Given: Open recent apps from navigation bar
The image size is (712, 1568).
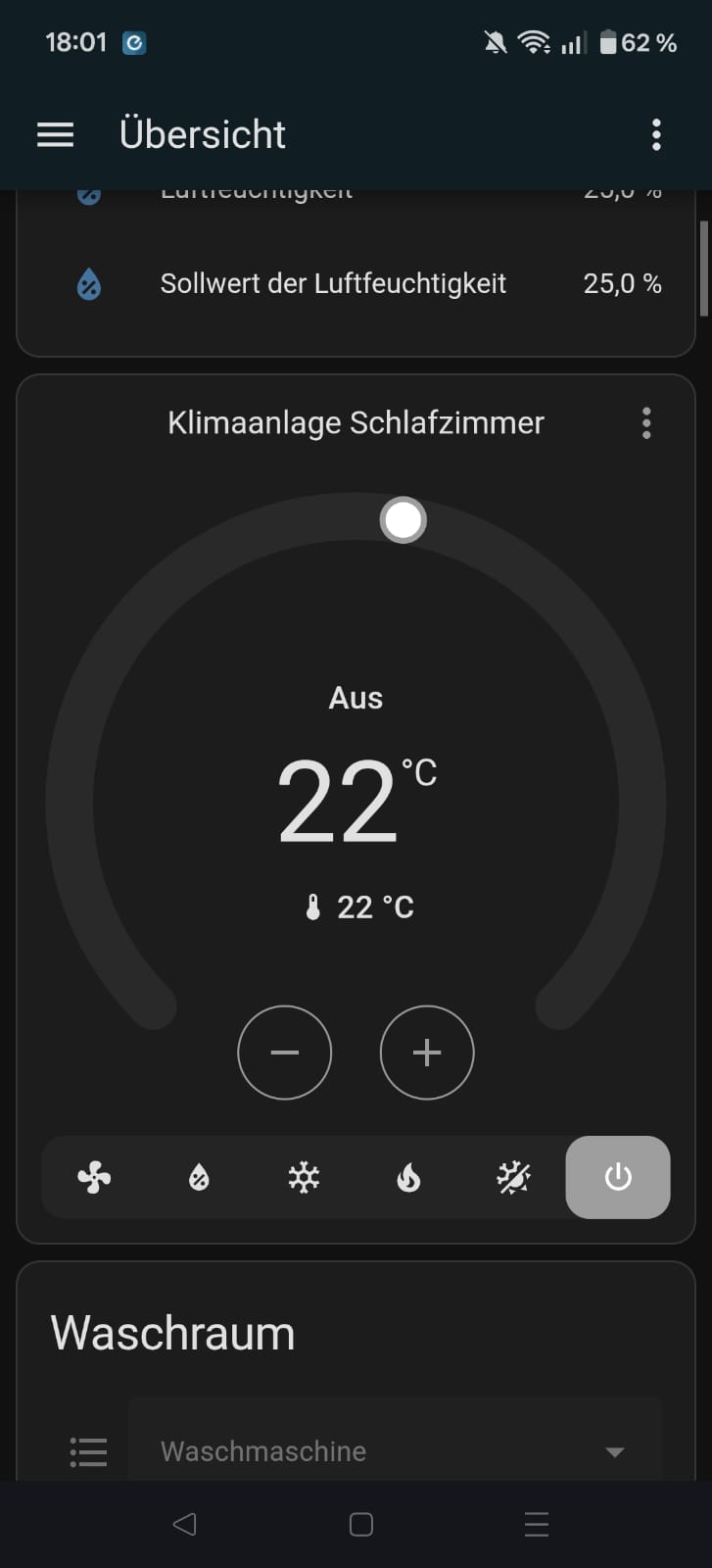Looking at the screenshot, I should point(536,1524).
